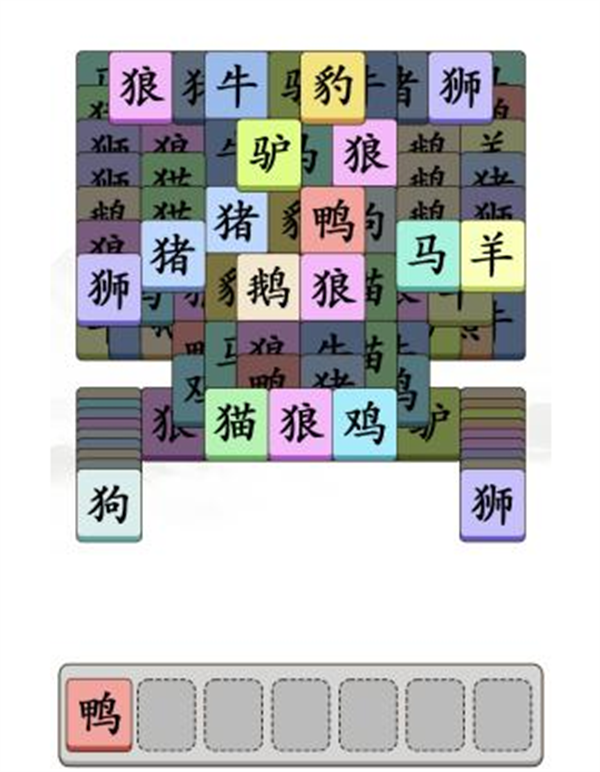This screenshot has width=600, height=772.
Task: Tap the green 猫 tile
Action: (x=237, y=421)
